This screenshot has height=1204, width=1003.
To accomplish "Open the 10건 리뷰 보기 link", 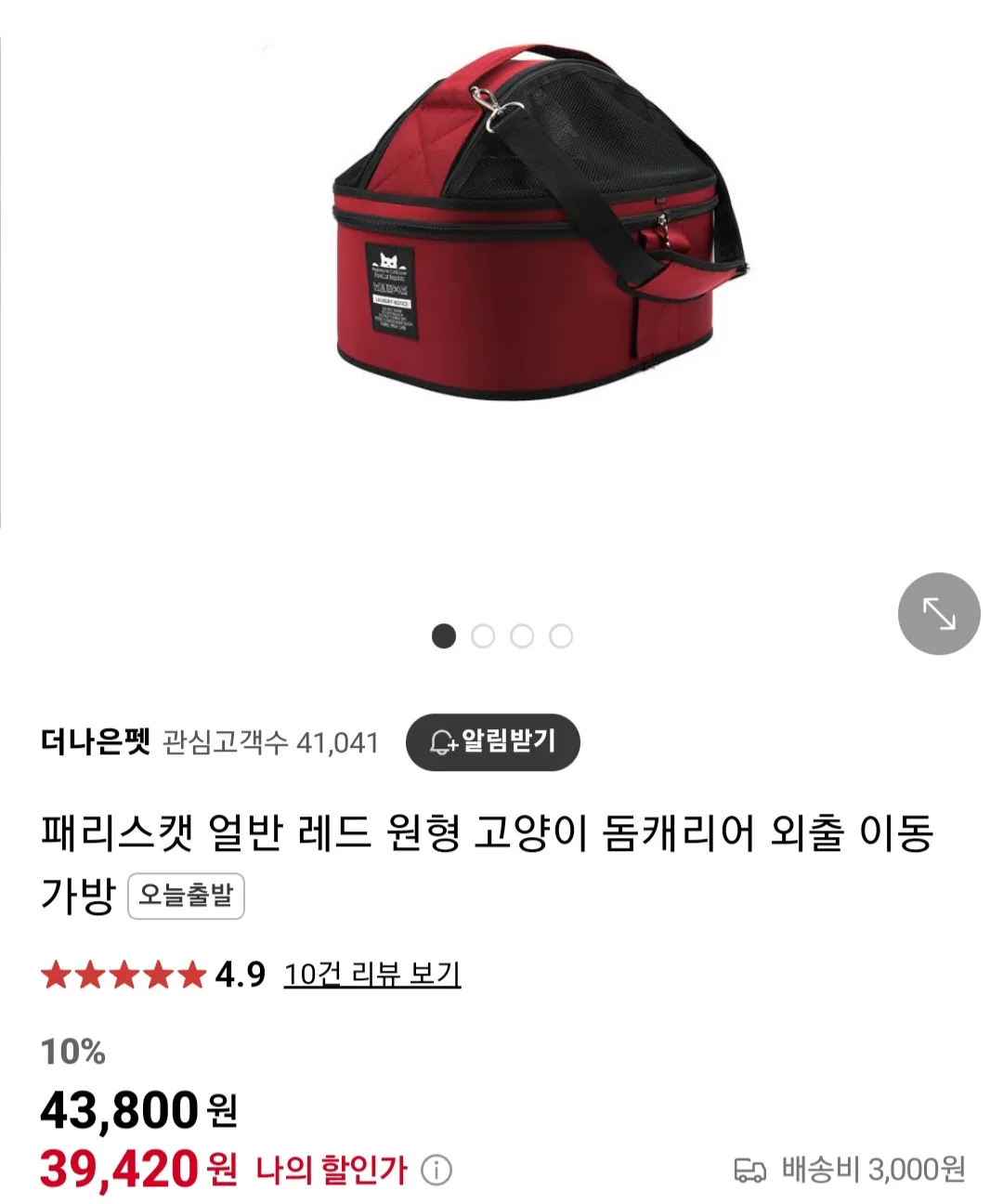I will click(371, 974).
